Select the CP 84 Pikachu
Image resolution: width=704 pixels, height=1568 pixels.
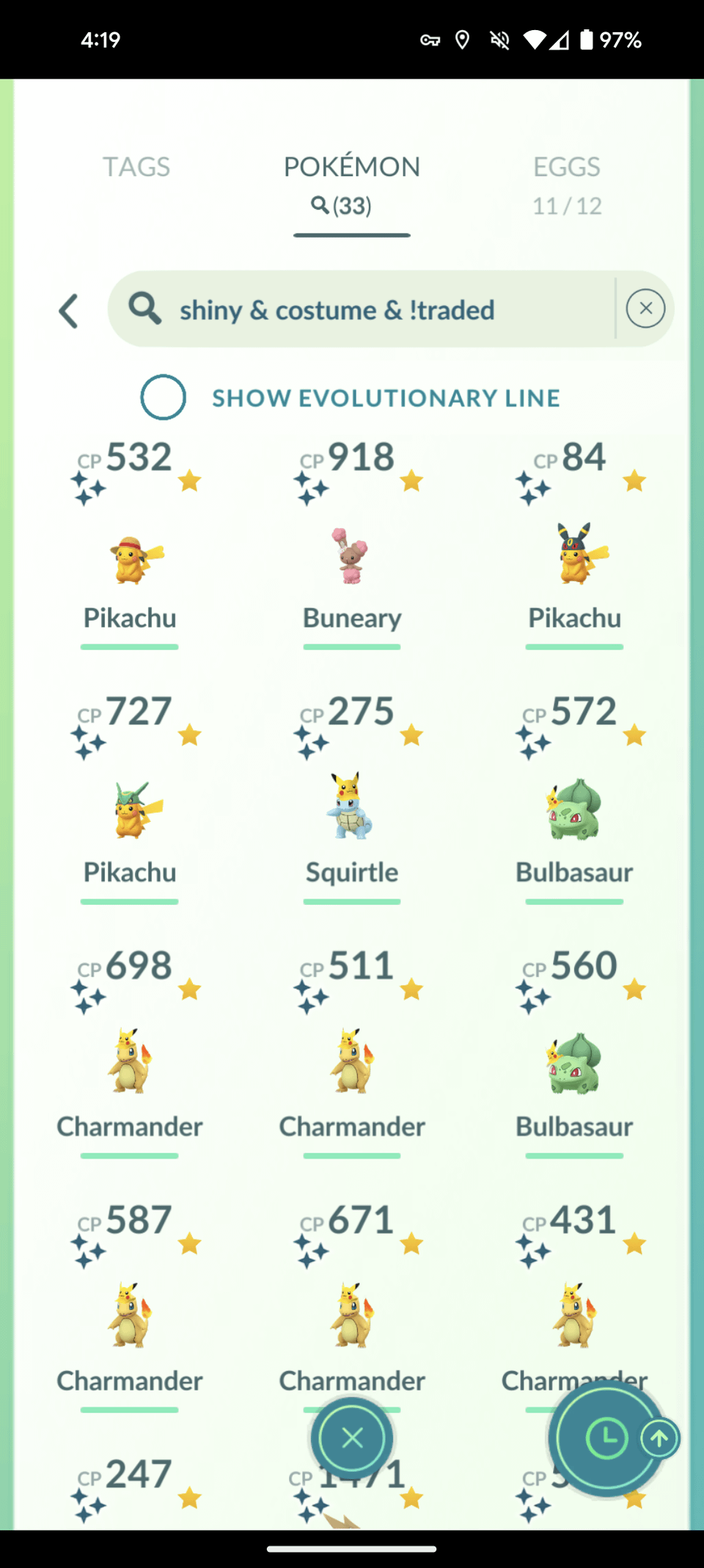[x=575, y=556]
